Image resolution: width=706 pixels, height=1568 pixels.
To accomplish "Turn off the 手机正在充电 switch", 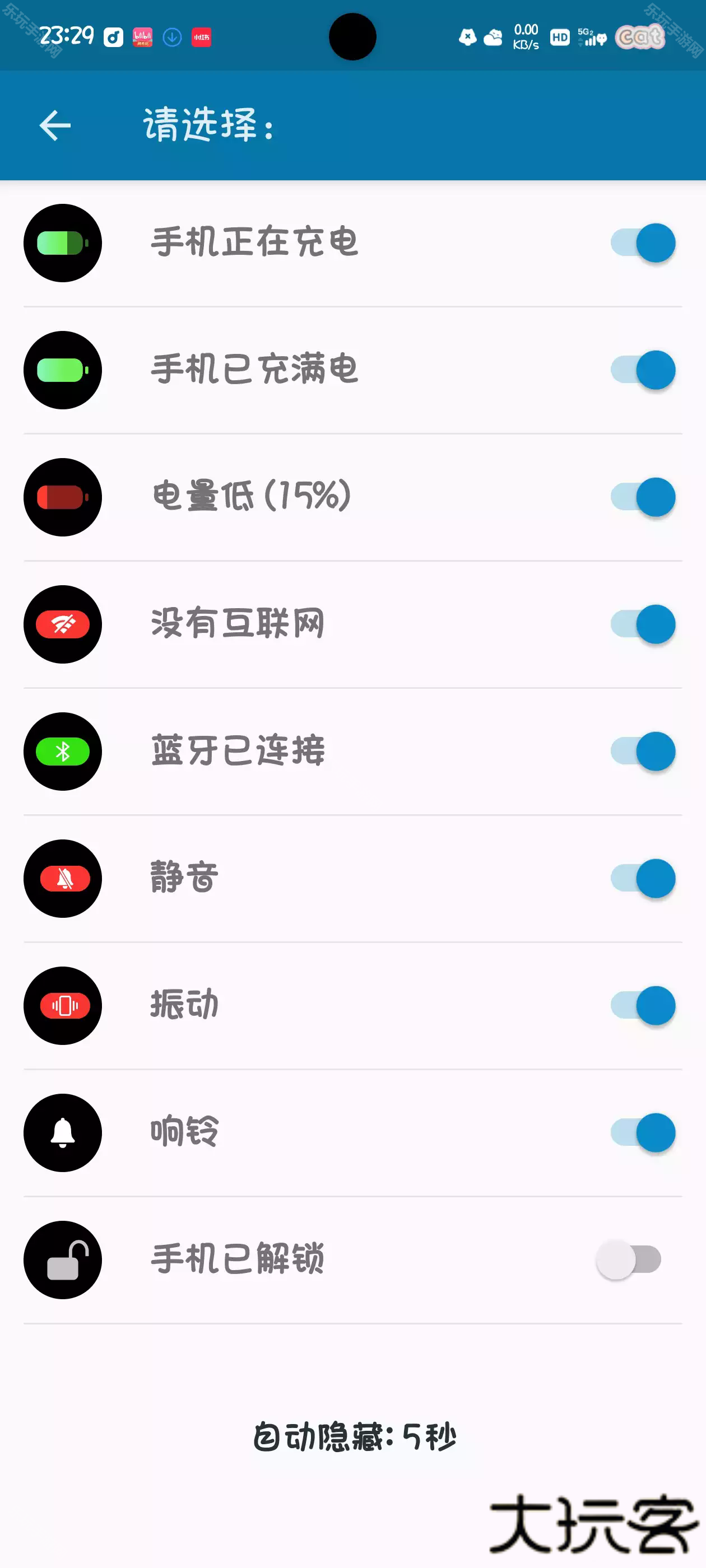I will click(x=643, y=243).
